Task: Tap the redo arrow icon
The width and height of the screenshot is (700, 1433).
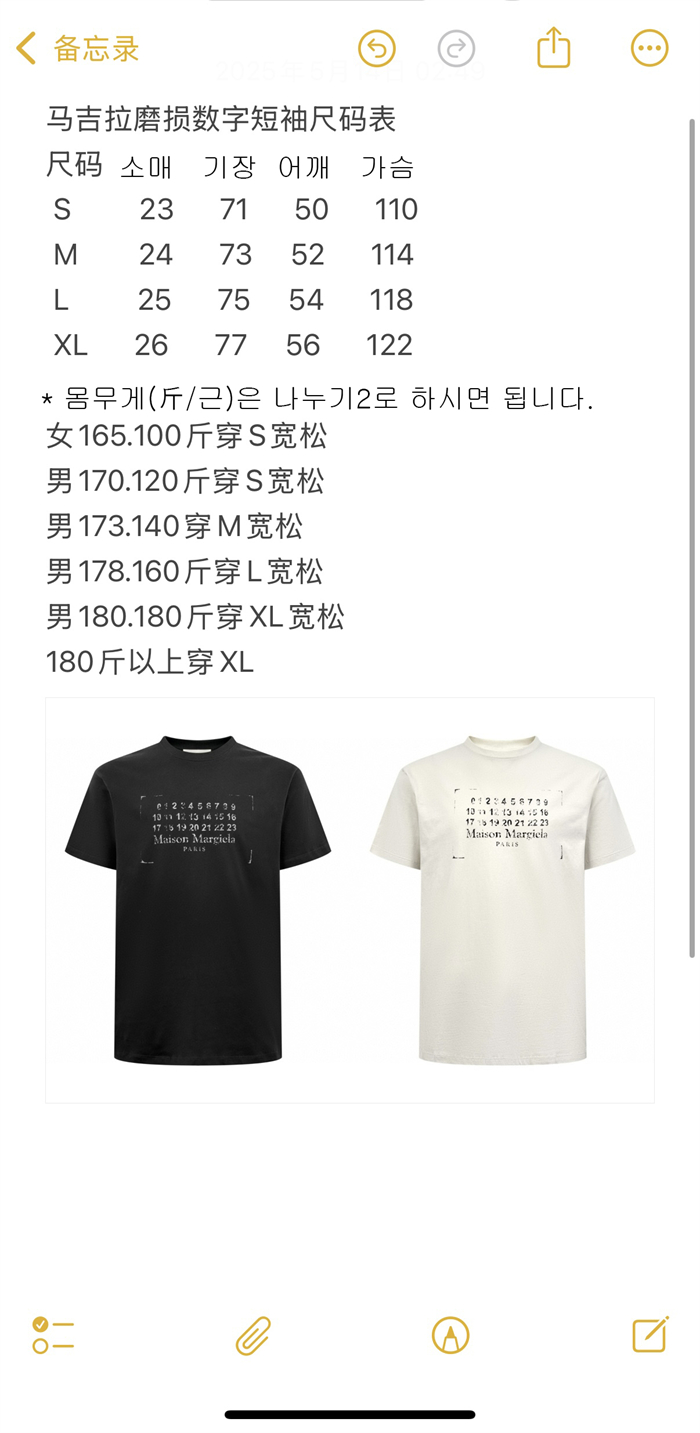Action: click(456, 48)
